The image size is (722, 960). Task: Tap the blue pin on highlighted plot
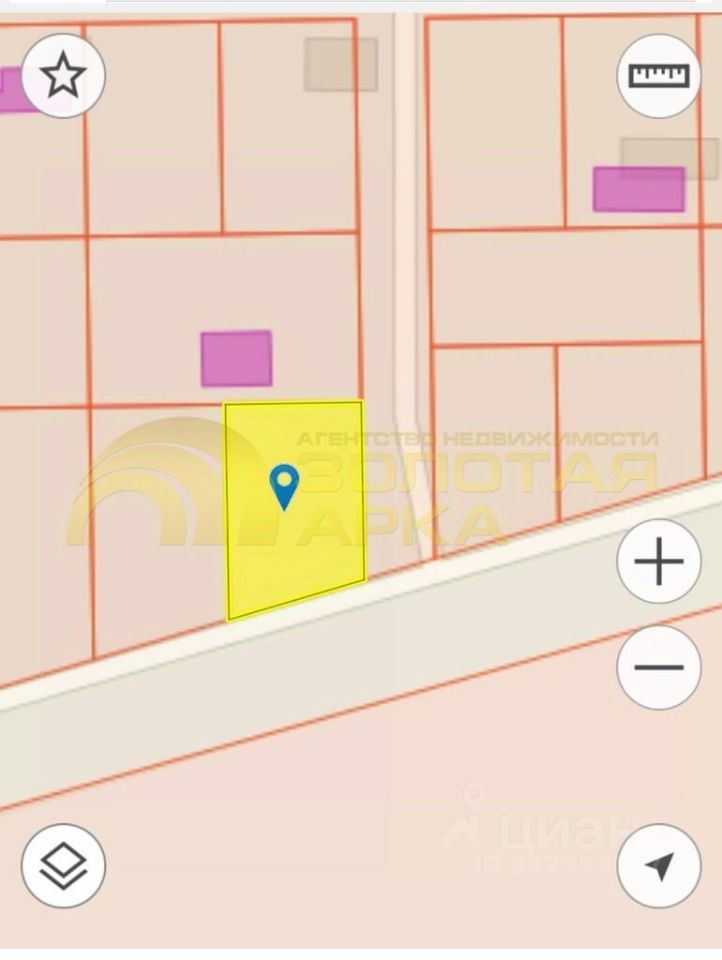click(285, 486)
